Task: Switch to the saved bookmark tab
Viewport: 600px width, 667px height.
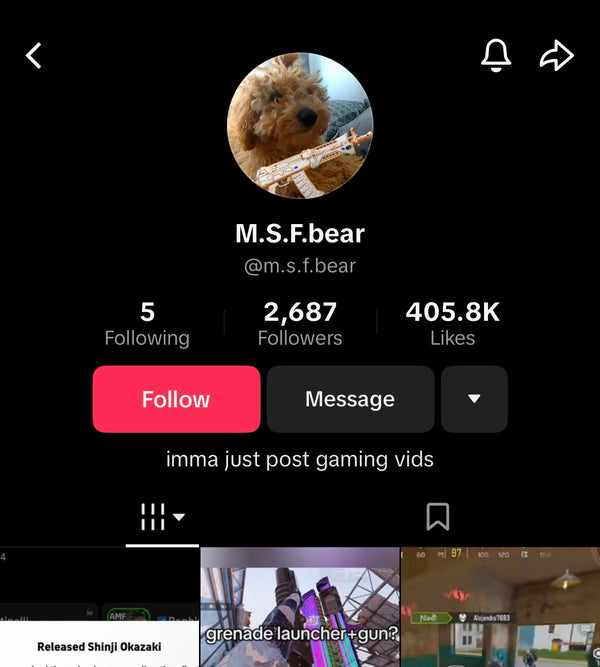Action: click(437, 517)
